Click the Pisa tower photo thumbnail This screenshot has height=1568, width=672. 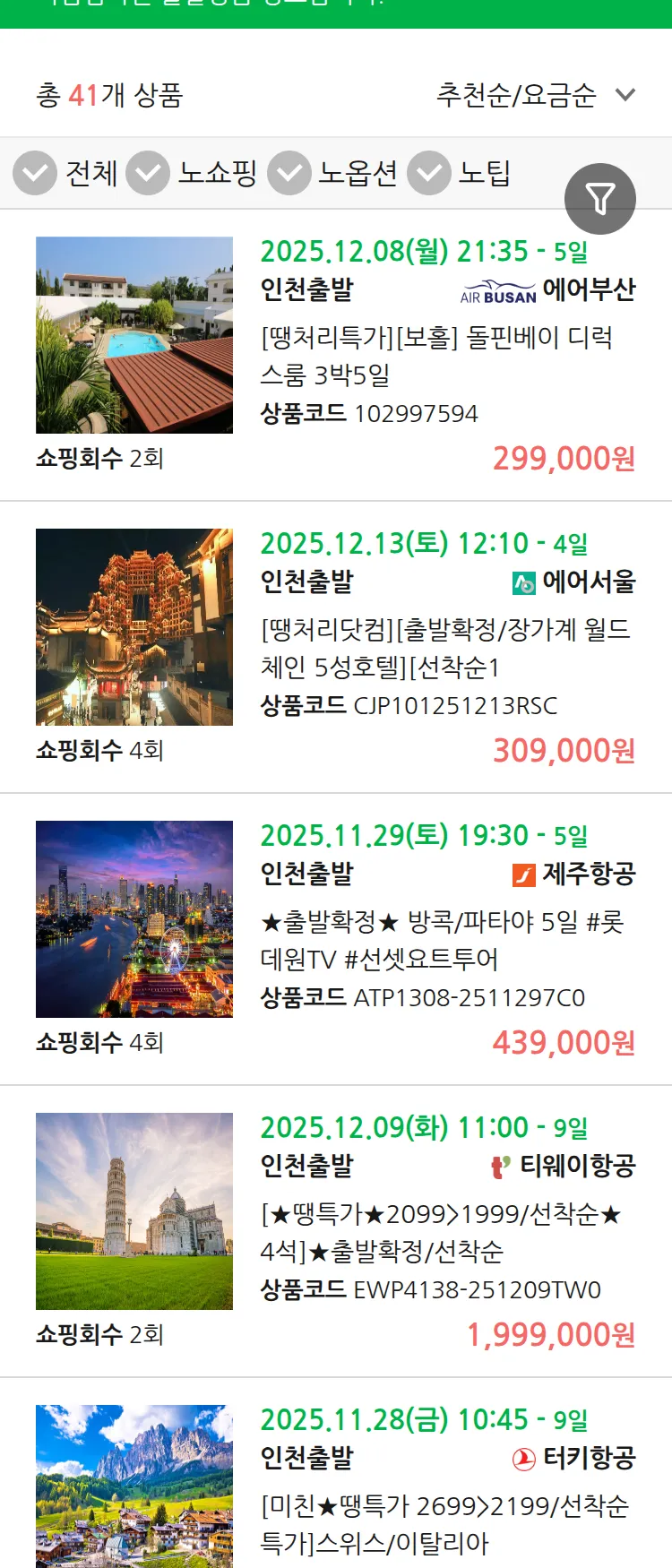[x=134, y=1210]
